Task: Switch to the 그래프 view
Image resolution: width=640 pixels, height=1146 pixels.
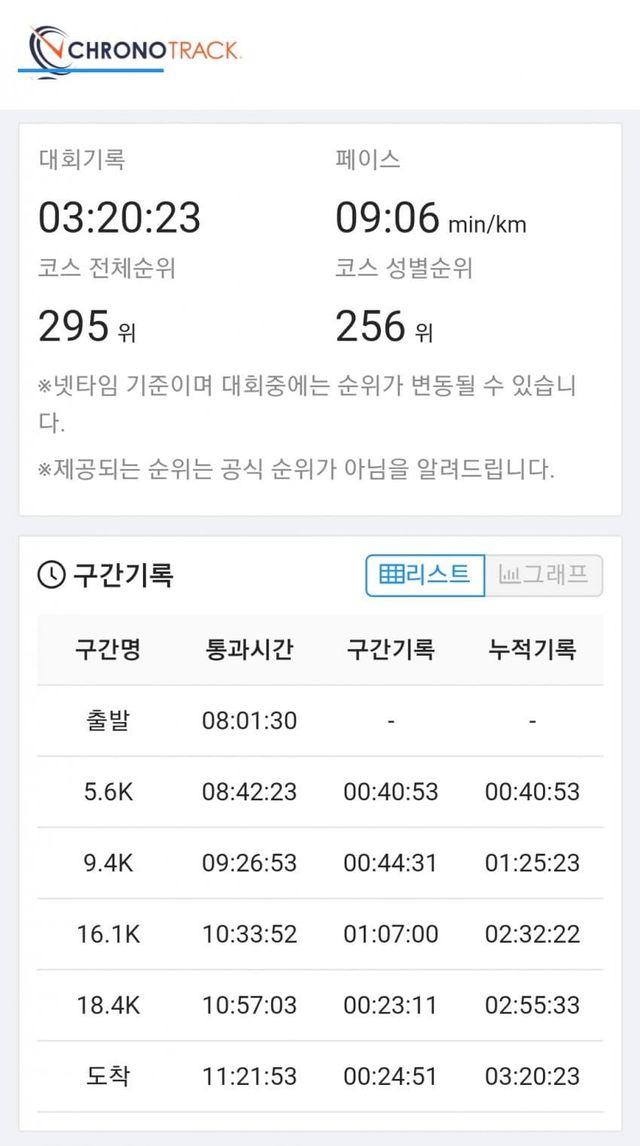Action: 543,575
